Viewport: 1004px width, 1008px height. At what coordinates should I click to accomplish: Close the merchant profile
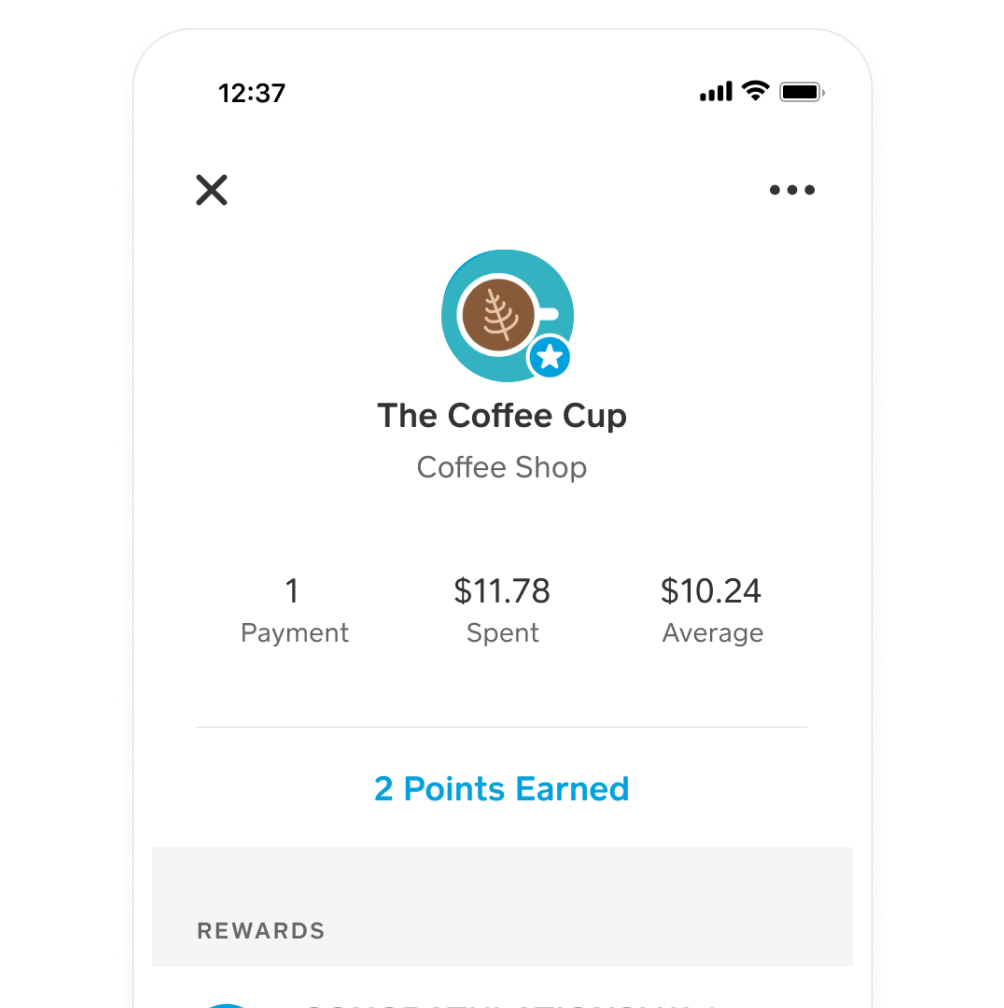211,190
